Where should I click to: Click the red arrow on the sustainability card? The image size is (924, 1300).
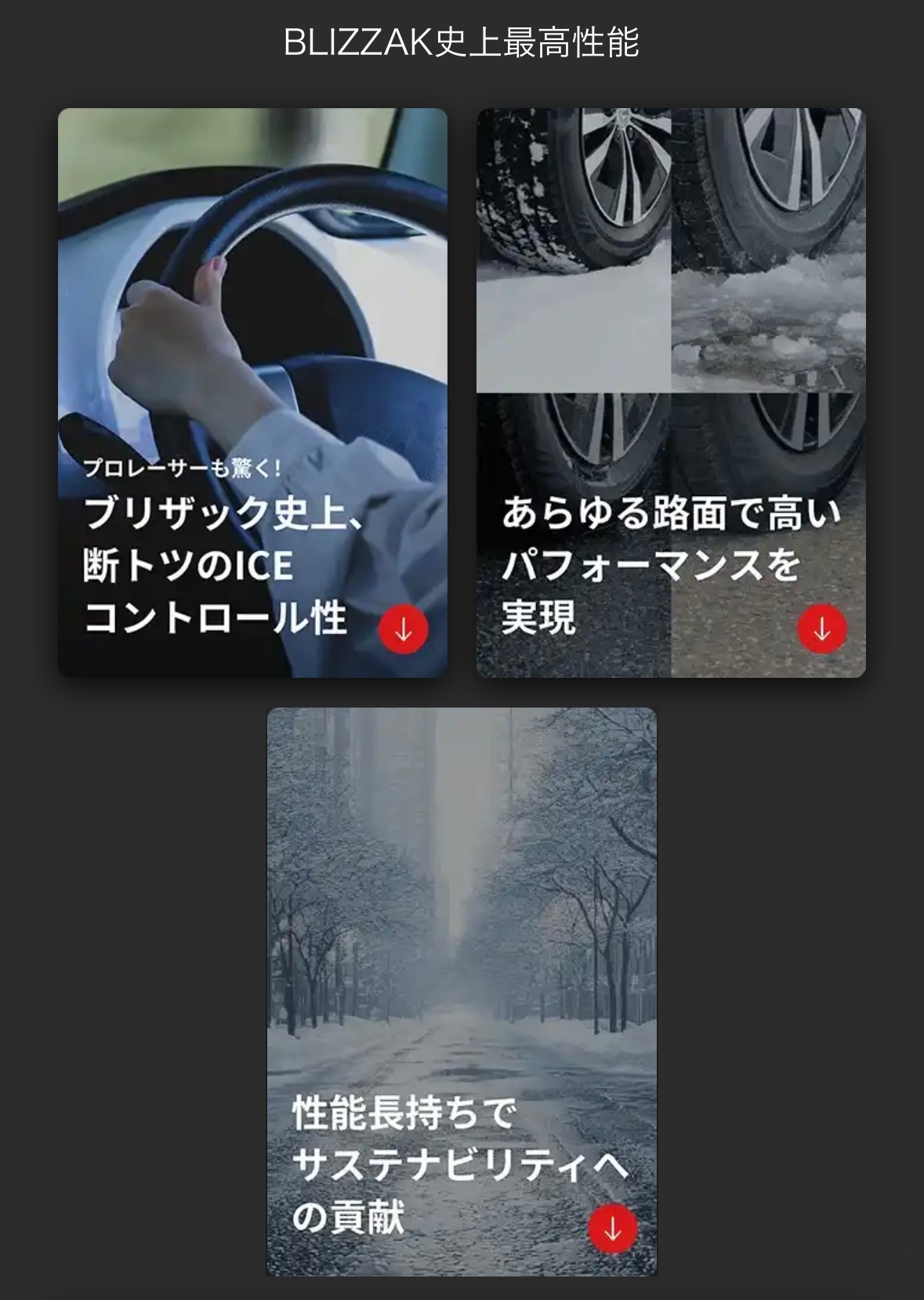[x=612, y=1229]
